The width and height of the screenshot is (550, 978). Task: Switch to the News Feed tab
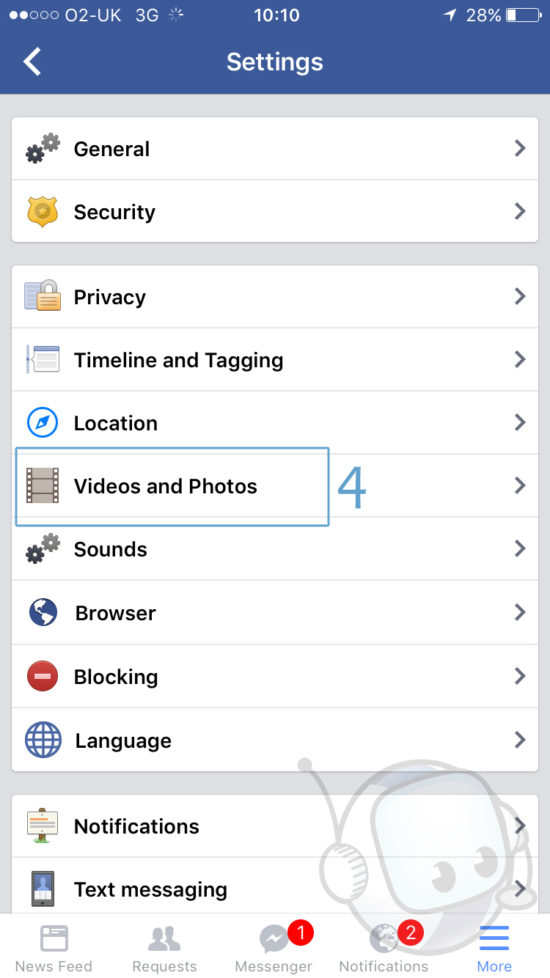tap(54, 948)
